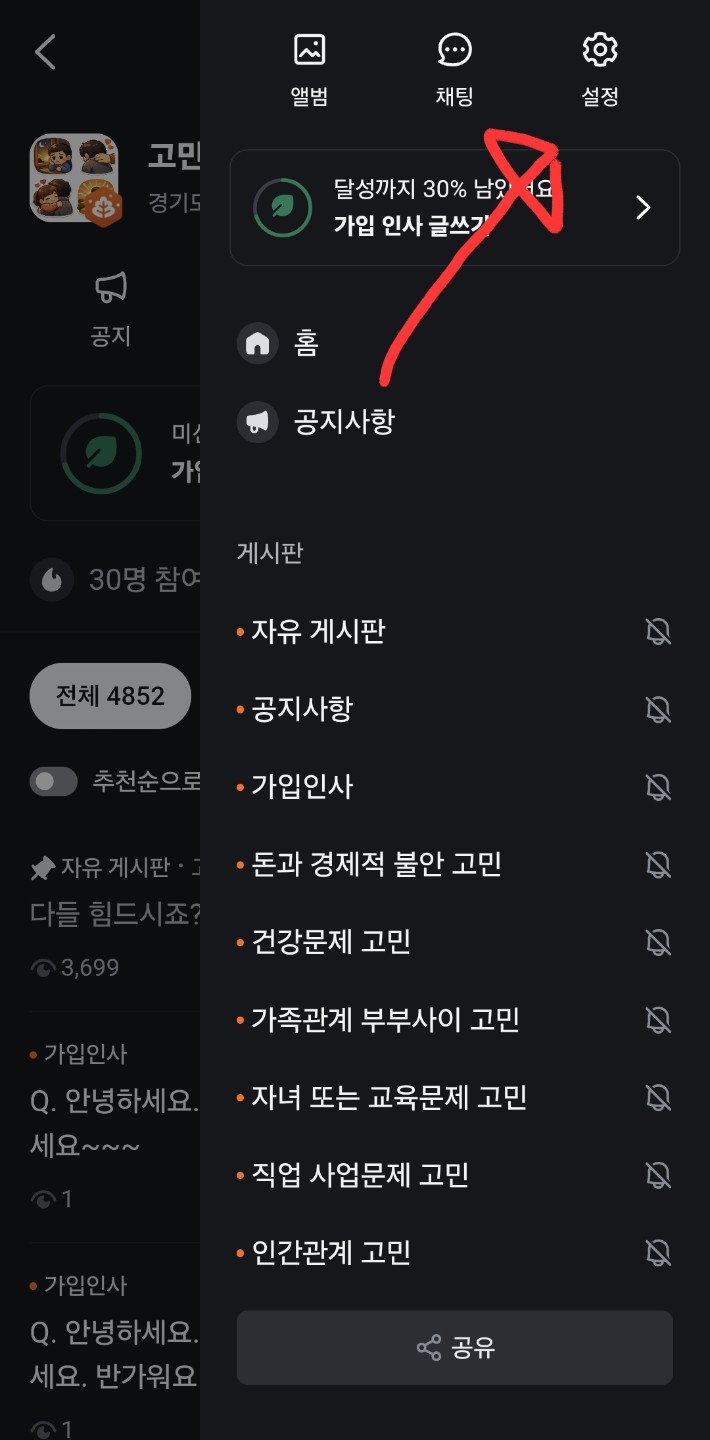Open the 앨범 album section
The width and height of the screenshot is (710, 1440).
(310, 68)
